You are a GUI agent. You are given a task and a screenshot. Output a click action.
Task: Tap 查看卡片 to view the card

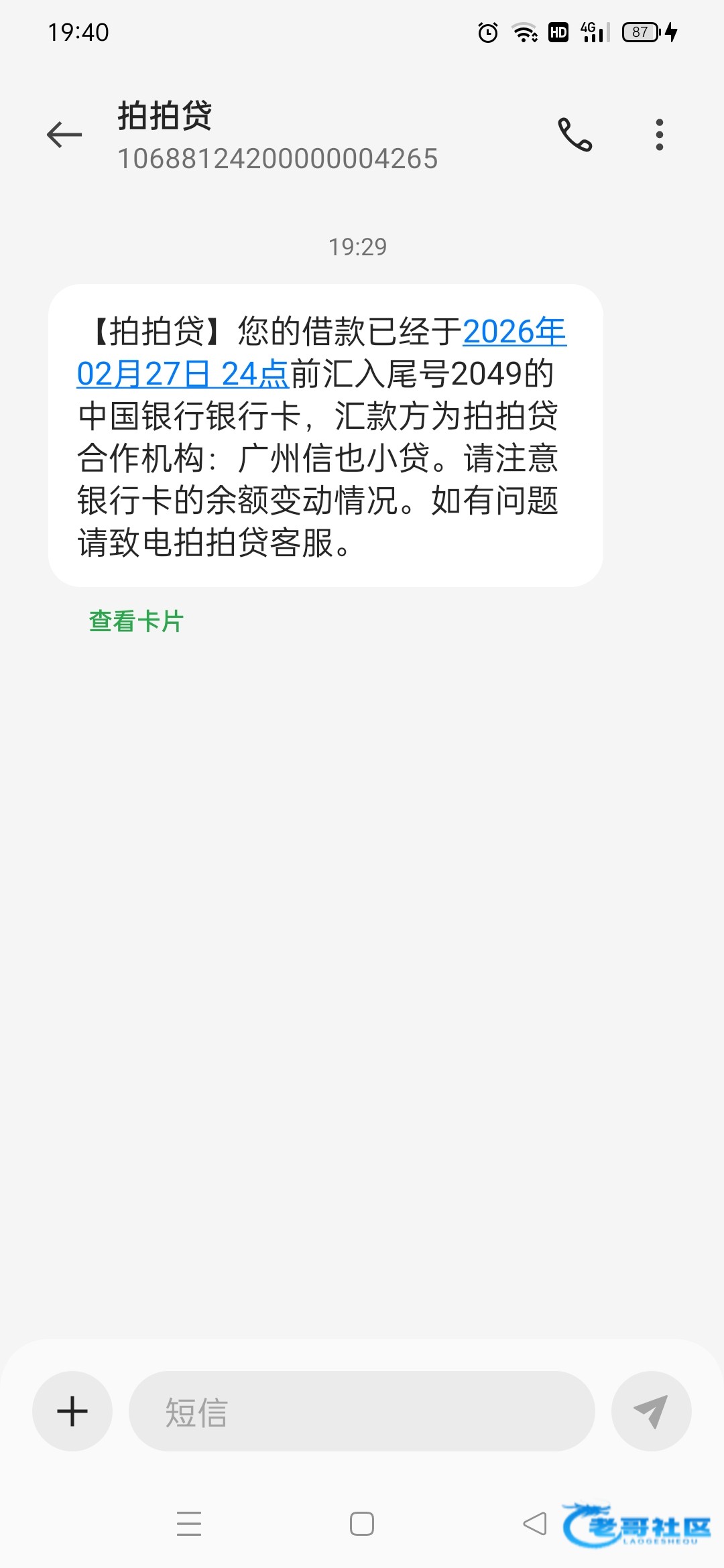point(136,621)
